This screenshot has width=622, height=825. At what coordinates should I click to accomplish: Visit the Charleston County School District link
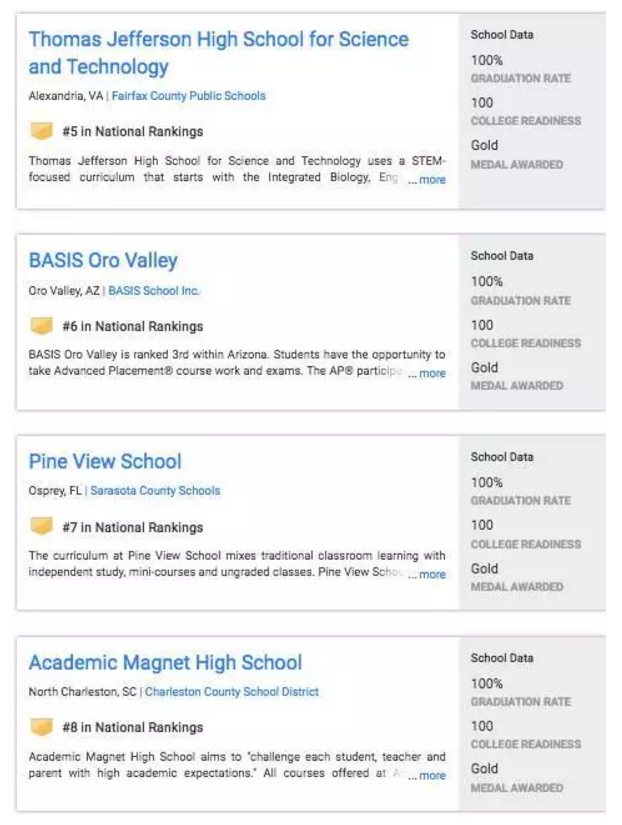click(232, 692)
